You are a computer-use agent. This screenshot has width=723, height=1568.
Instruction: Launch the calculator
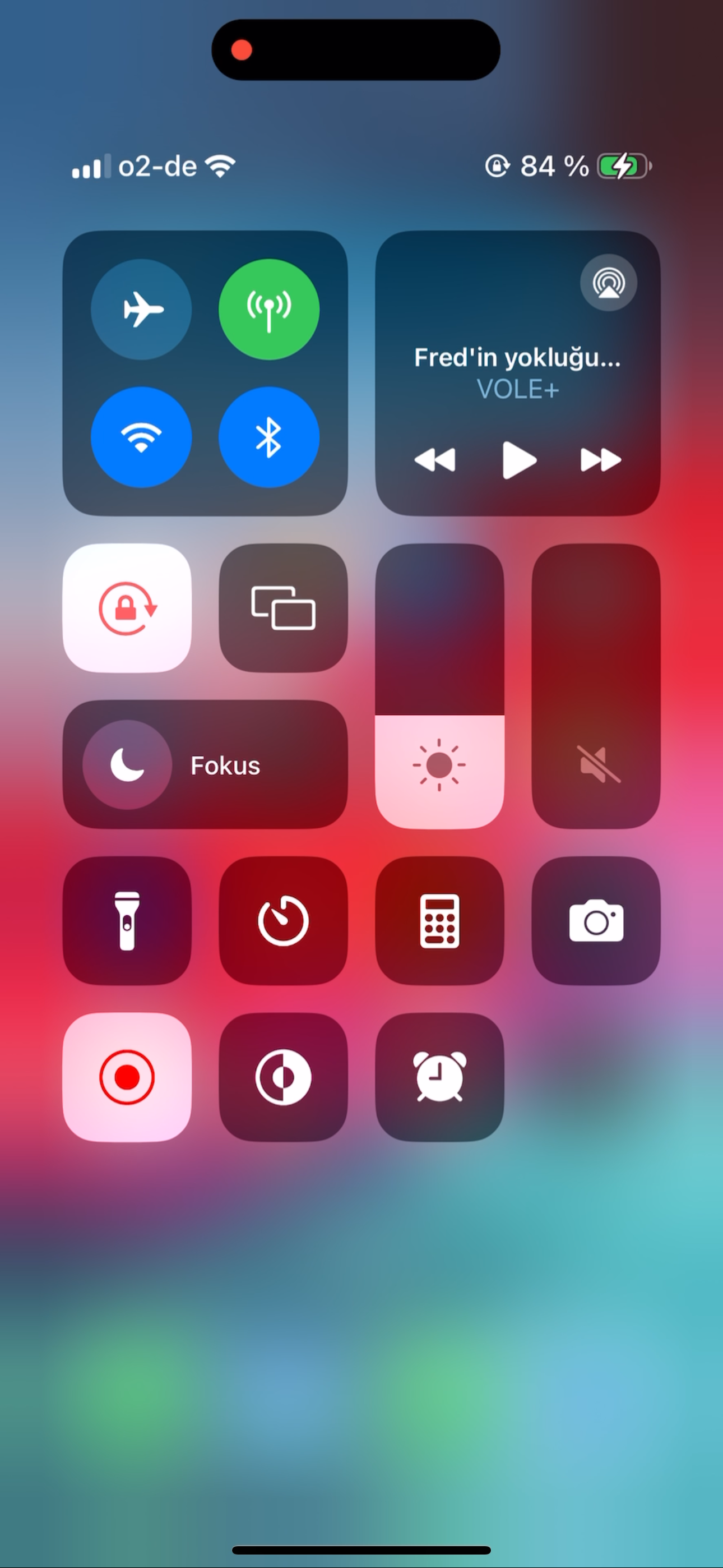pos(439,921)
